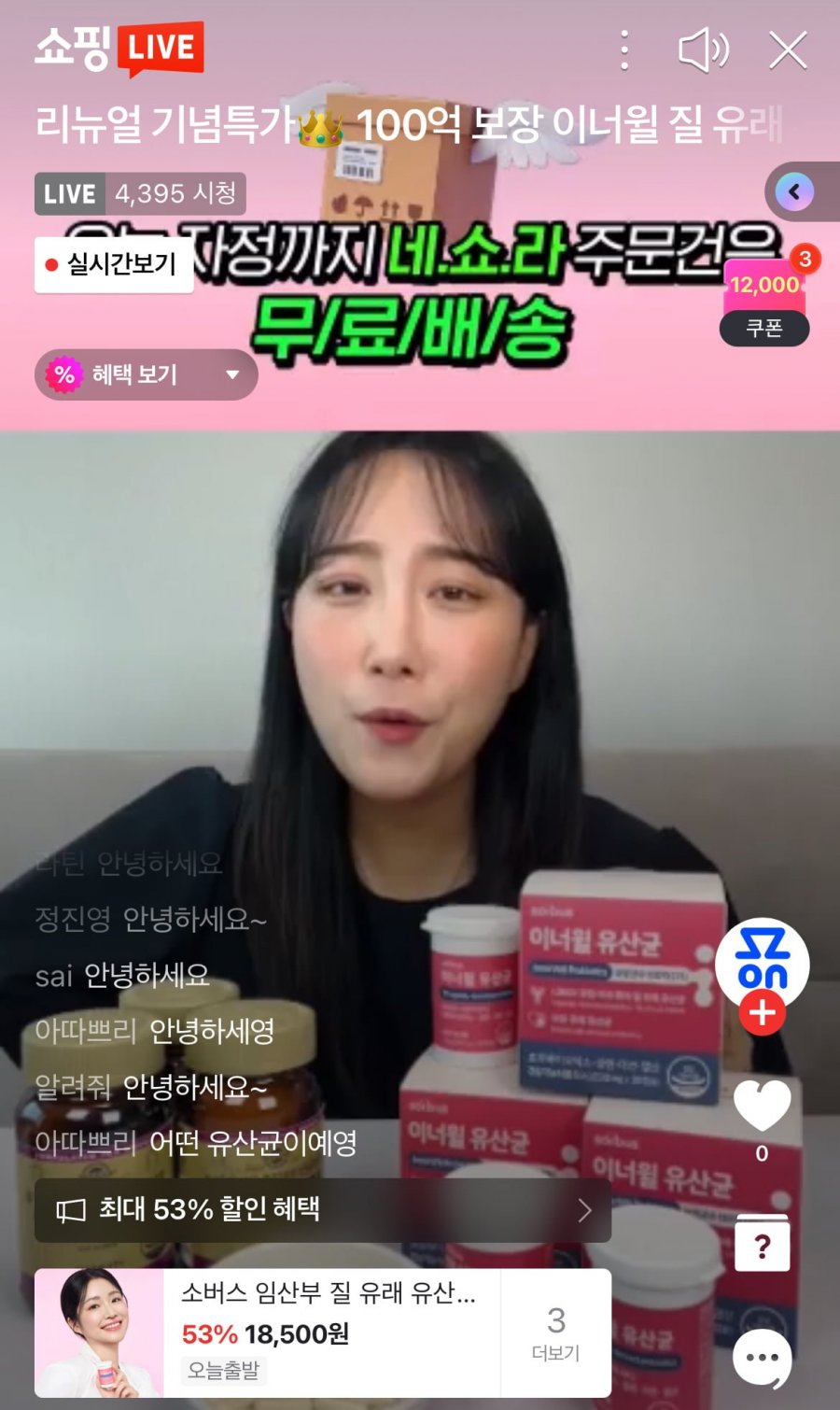
Task: Open 최대 53% 할인 혜택 banner
Action: coord(322,1210)
